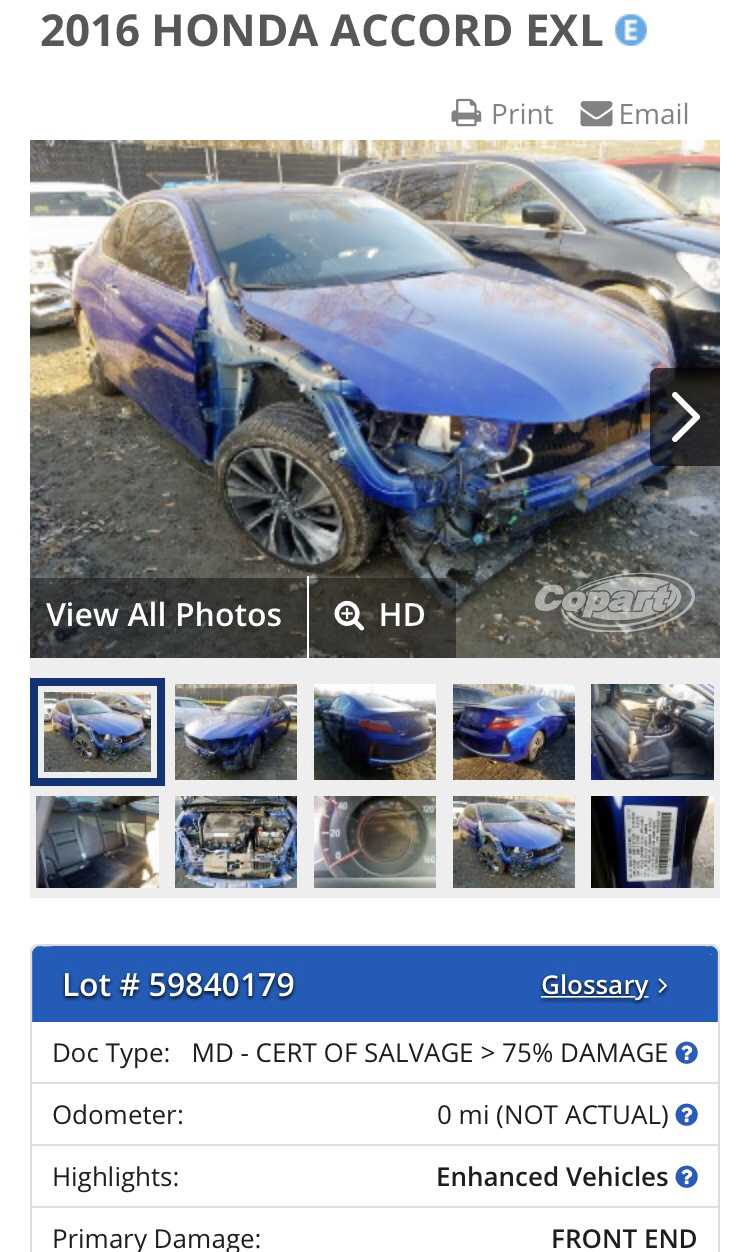Screen dimensions: 750x1252
Task: Select the speedometer gauge thumbnail
Action: pyautogui.click(x=375, y=842)
